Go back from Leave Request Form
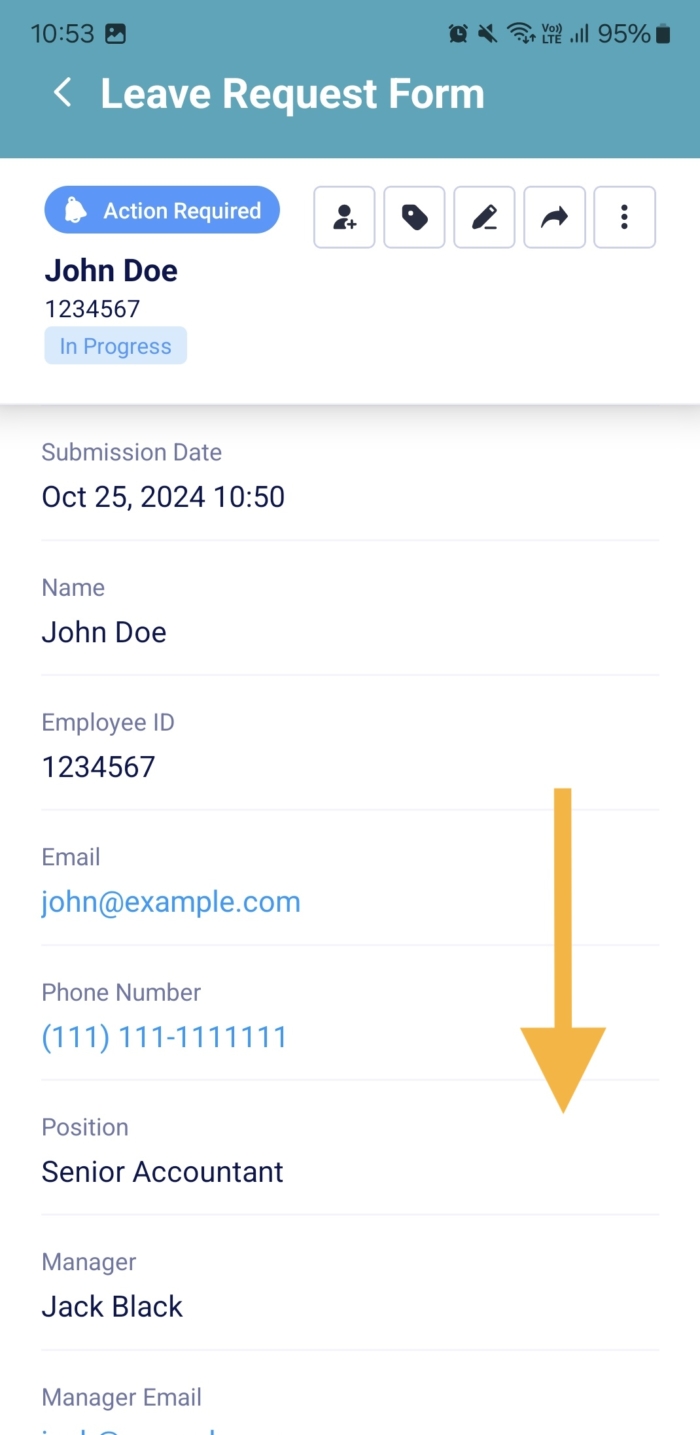 [63, 94]
